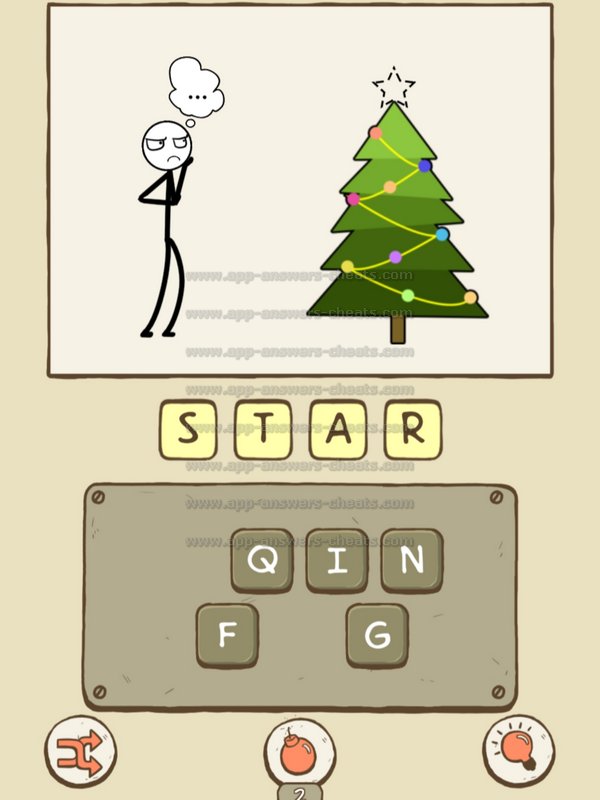Choose the letter N tile
Screen dimensions: 600x800
411,560
